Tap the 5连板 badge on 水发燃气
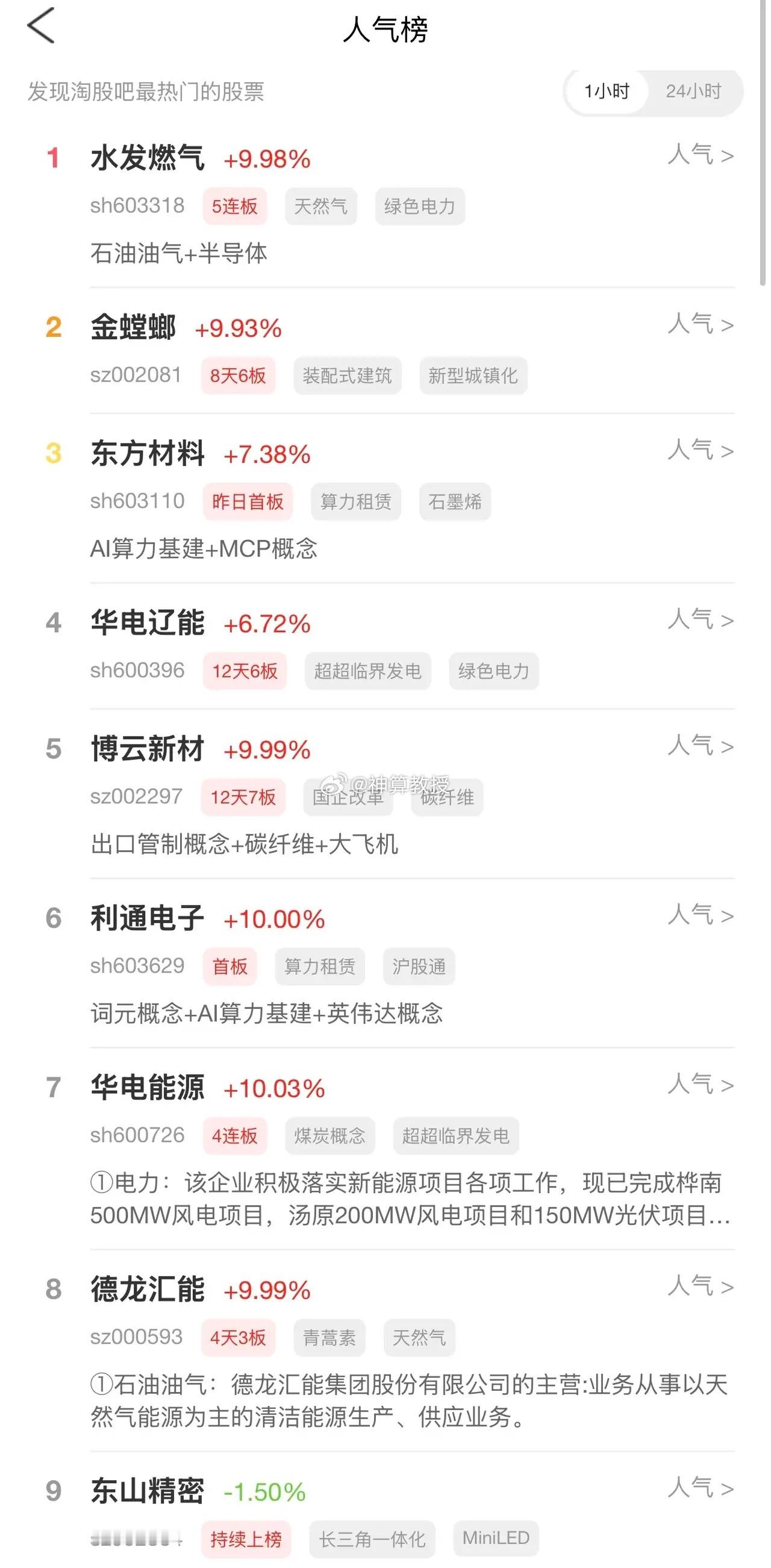Image resolution: width=771 pixels, height=1568 pixels. click(235, 206)
